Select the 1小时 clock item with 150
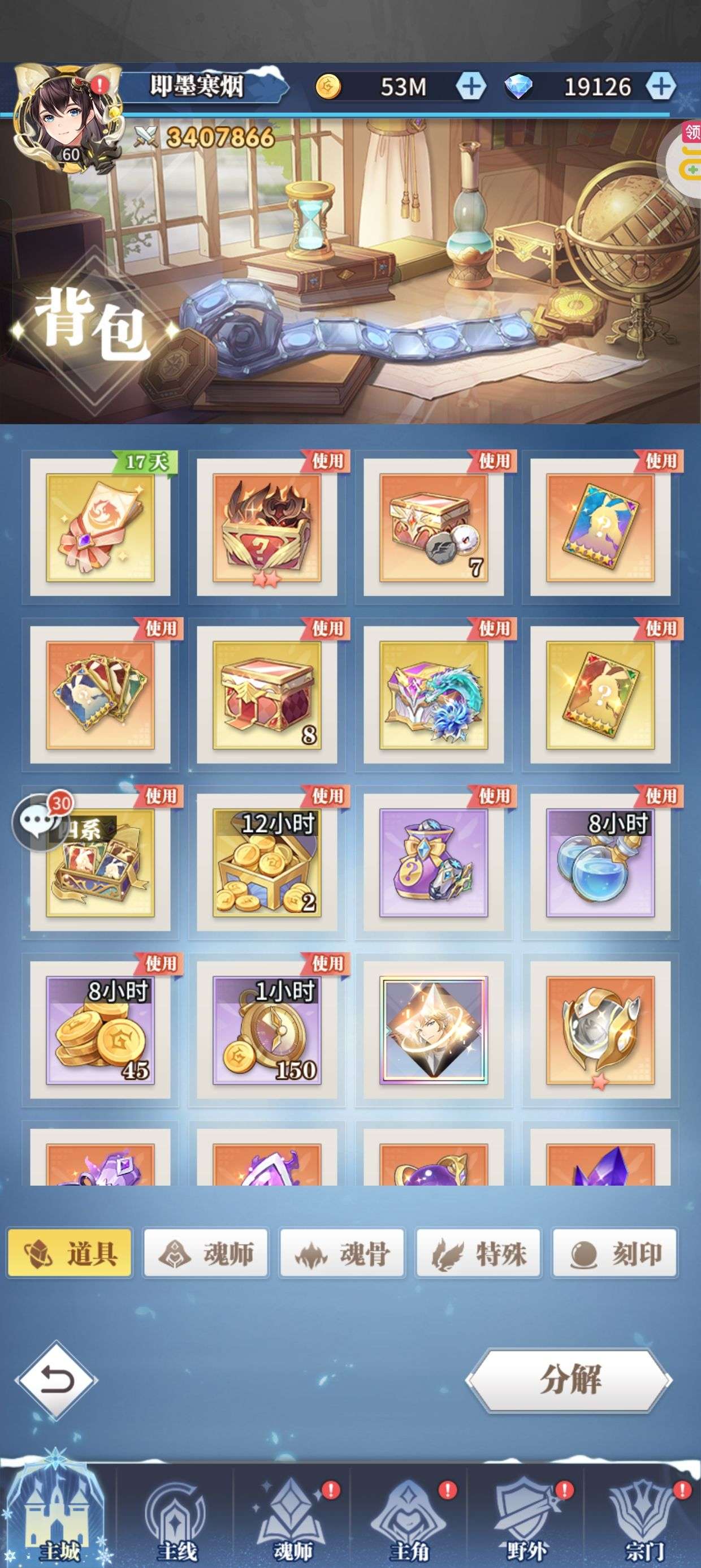Screen dimensions: 701x1568 point(267,1030)
